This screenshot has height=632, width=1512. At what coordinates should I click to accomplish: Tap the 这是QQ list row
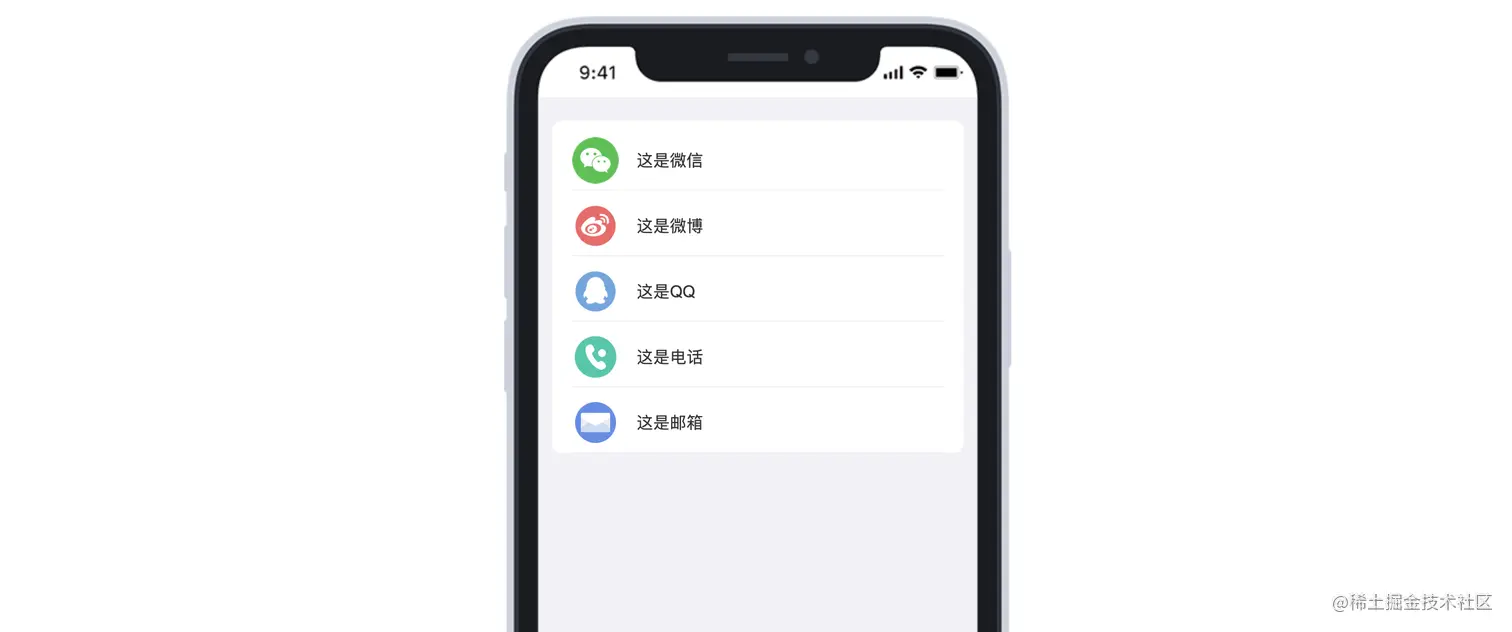757,292
